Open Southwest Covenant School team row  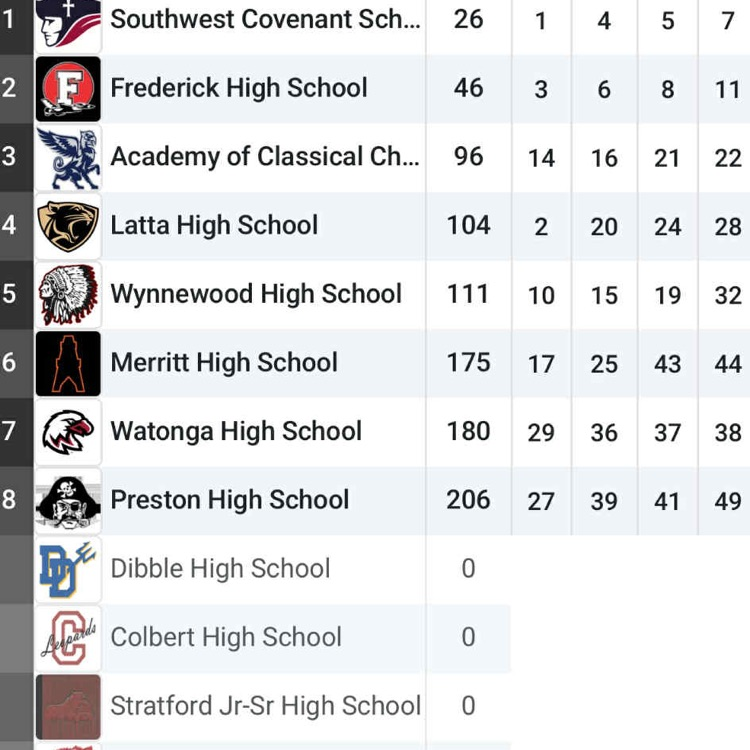click(x=264, y=19)
